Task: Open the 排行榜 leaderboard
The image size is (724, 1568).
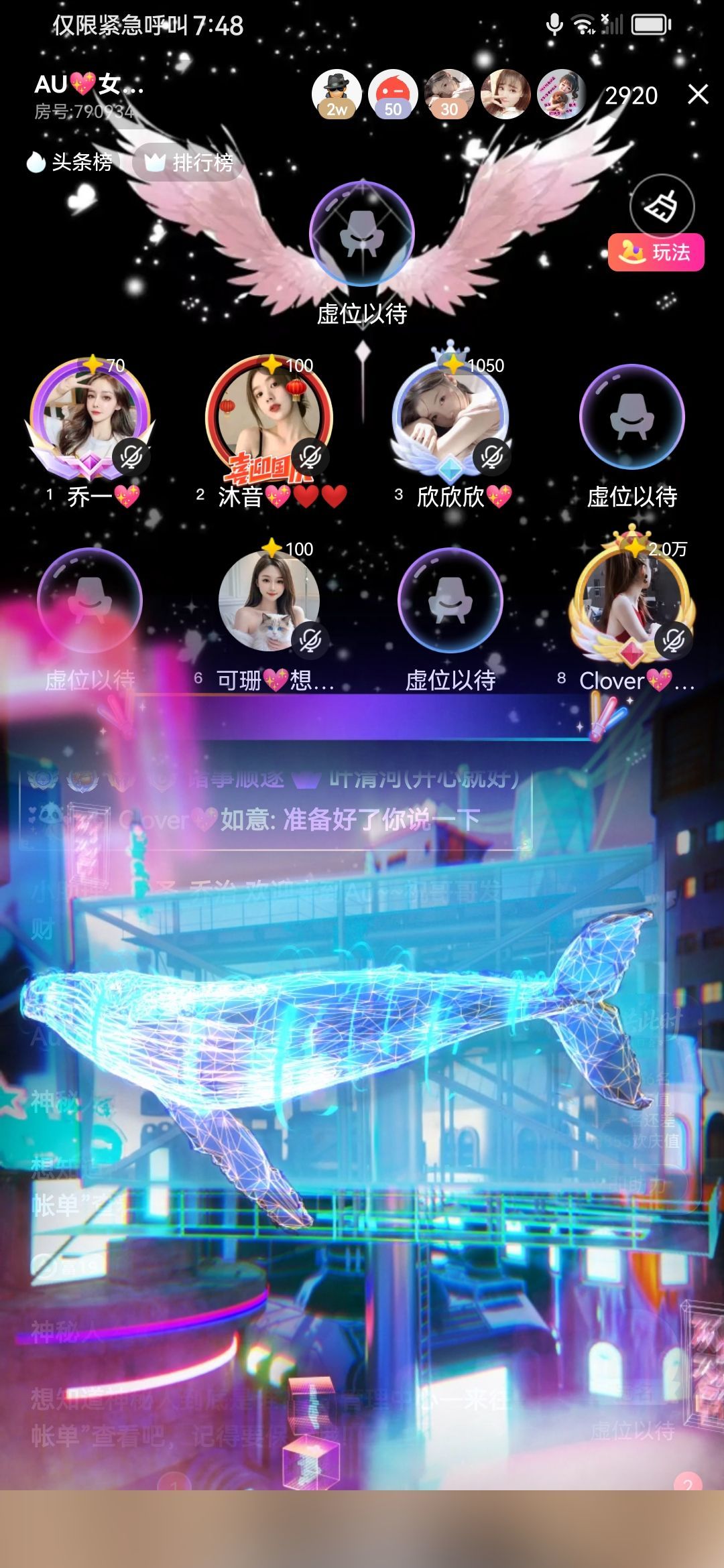Action: [188, 162]
